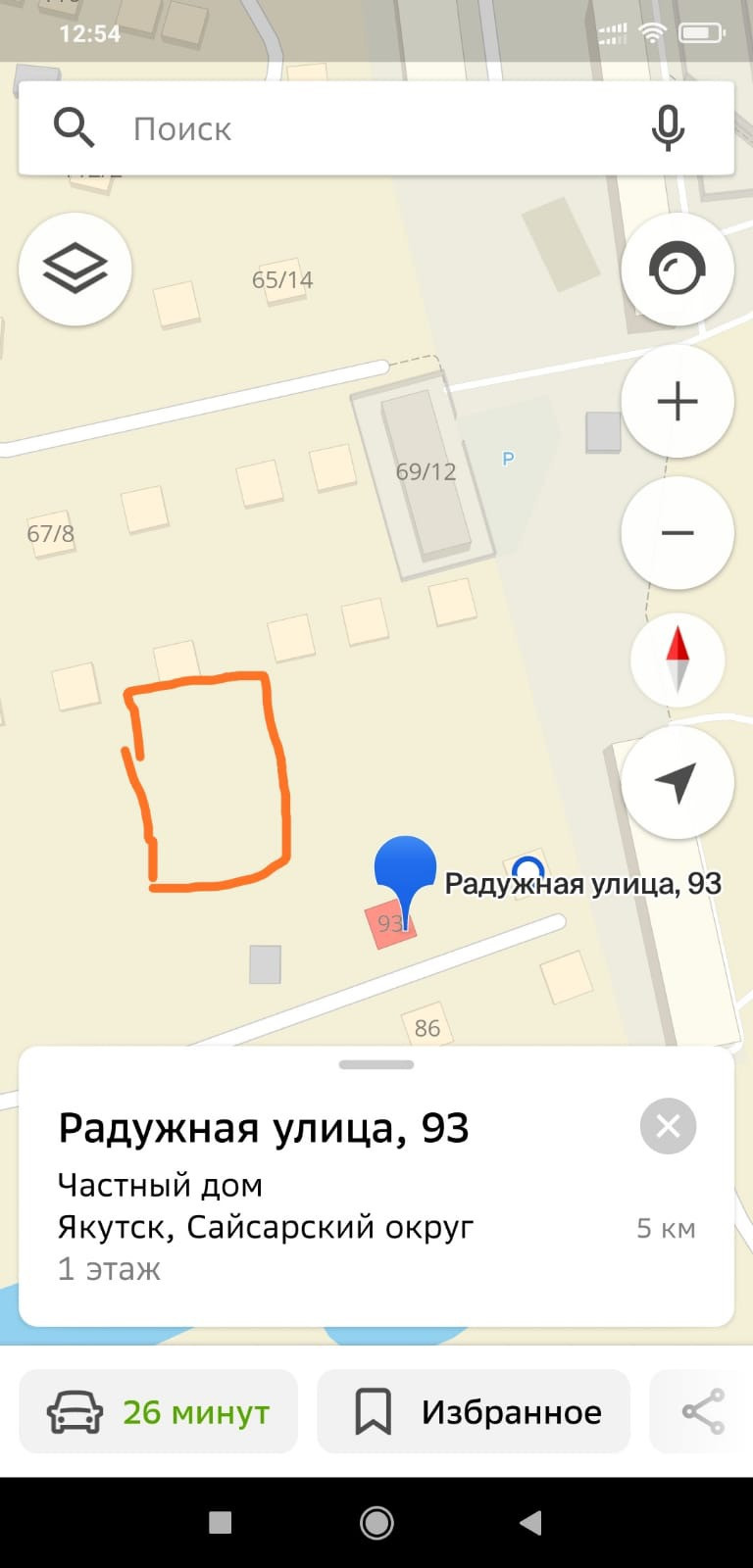Zoom out with the minus button
Viewport: 753px width, 1568px height.
(678, 533)
